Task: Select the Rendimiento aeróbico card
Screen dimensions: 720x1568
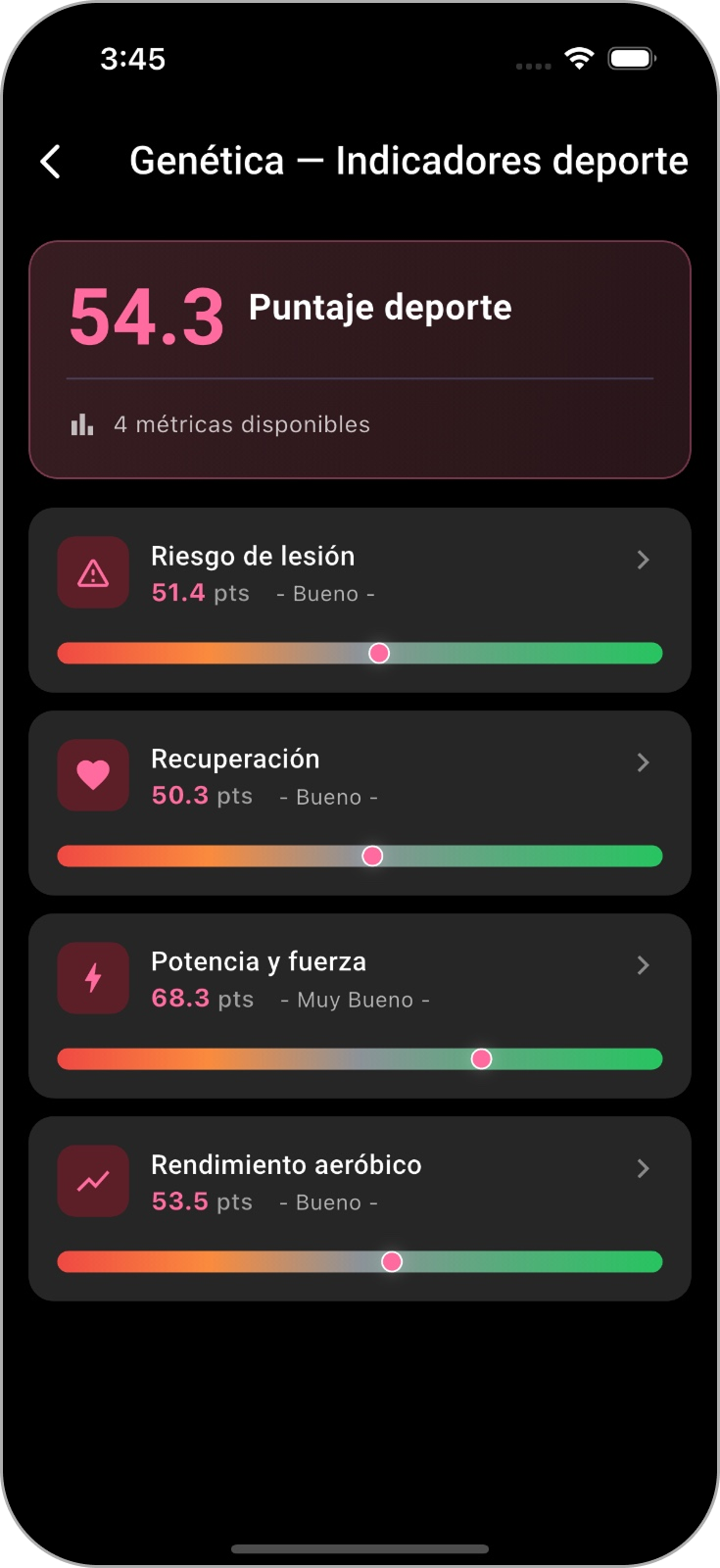Action: pos(360,1207)
